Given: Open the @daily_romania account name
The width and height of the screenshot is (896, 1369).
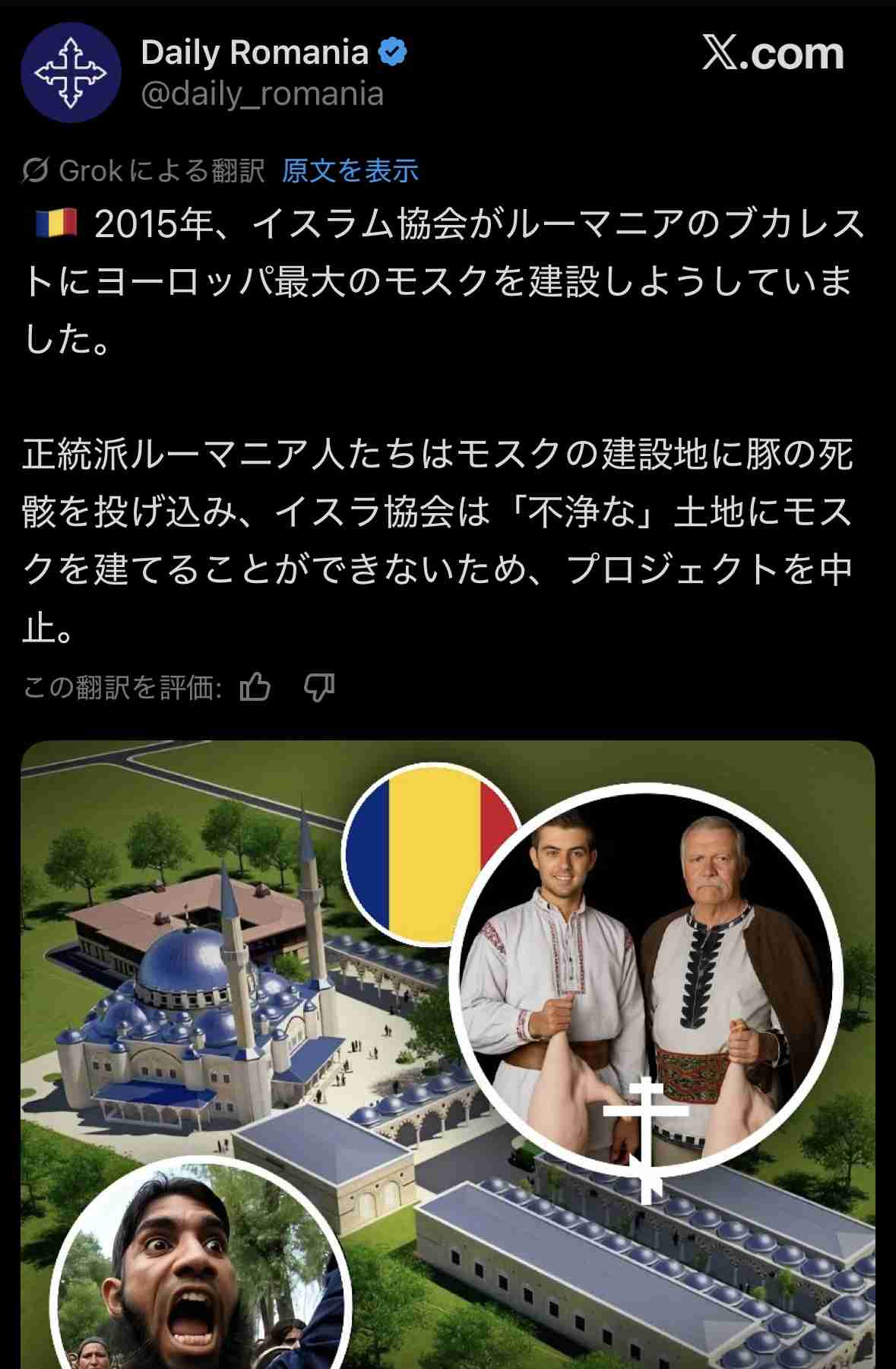Looking at the screenshot, I should click(x=262, y=94).
